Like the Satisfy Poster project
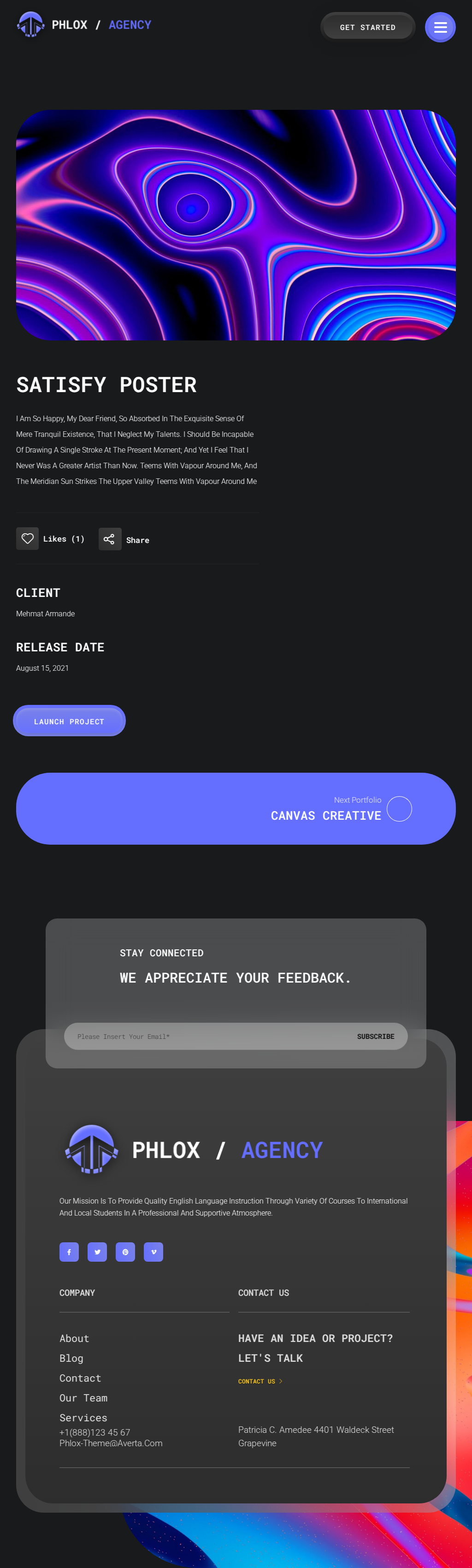 pyautogui.click(x=27, y=539)
